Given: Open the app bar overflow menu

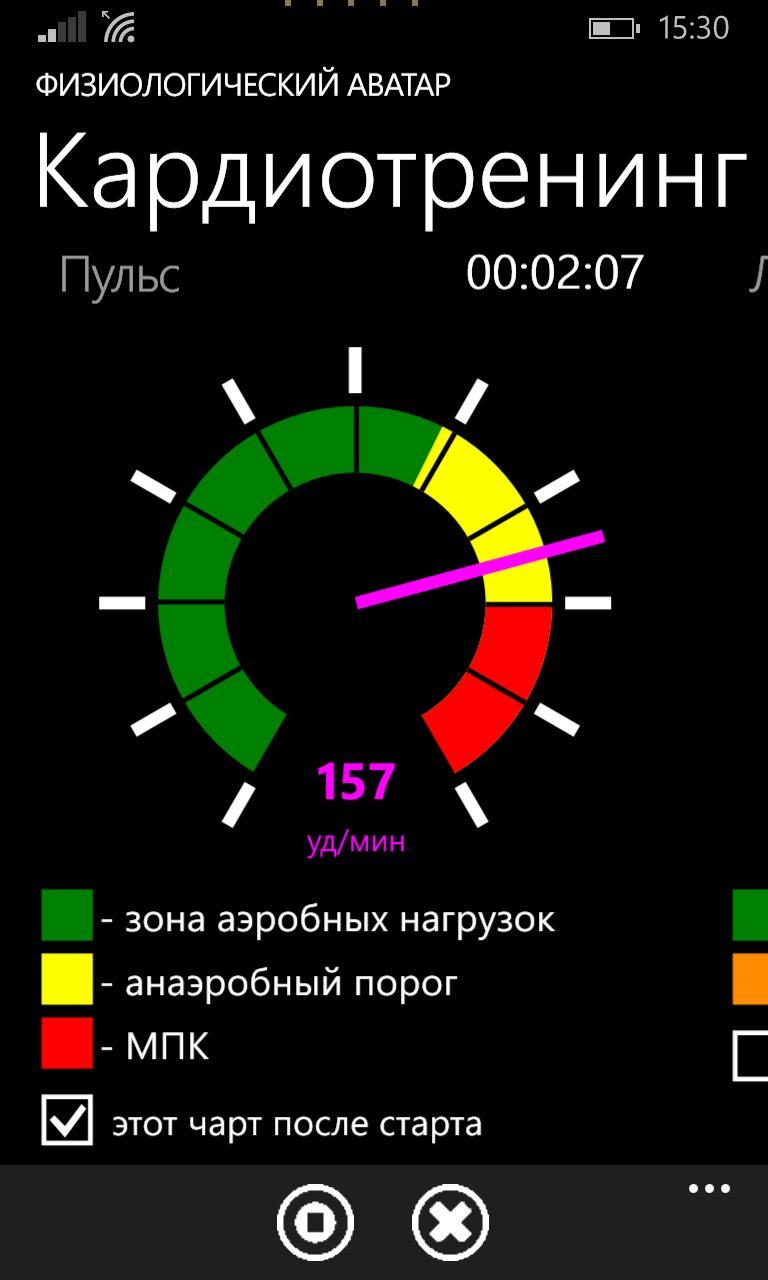Looking at the screenshot, I should (709, 1189).
